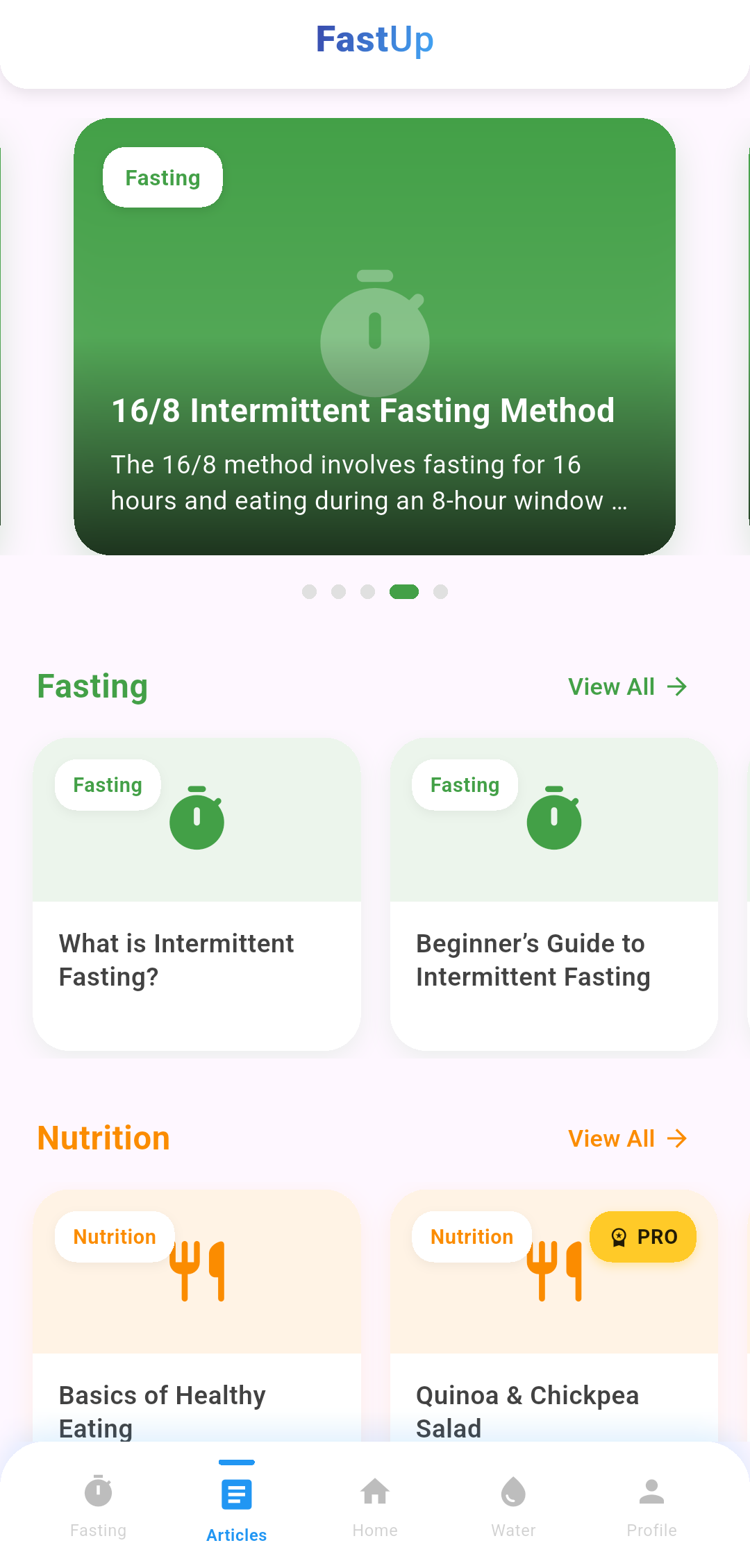Open the 16/8 Intermittent Fasting Method article
Image resolution: width=750 pixels, height=1568 pixels.
[x=374, y=336]
